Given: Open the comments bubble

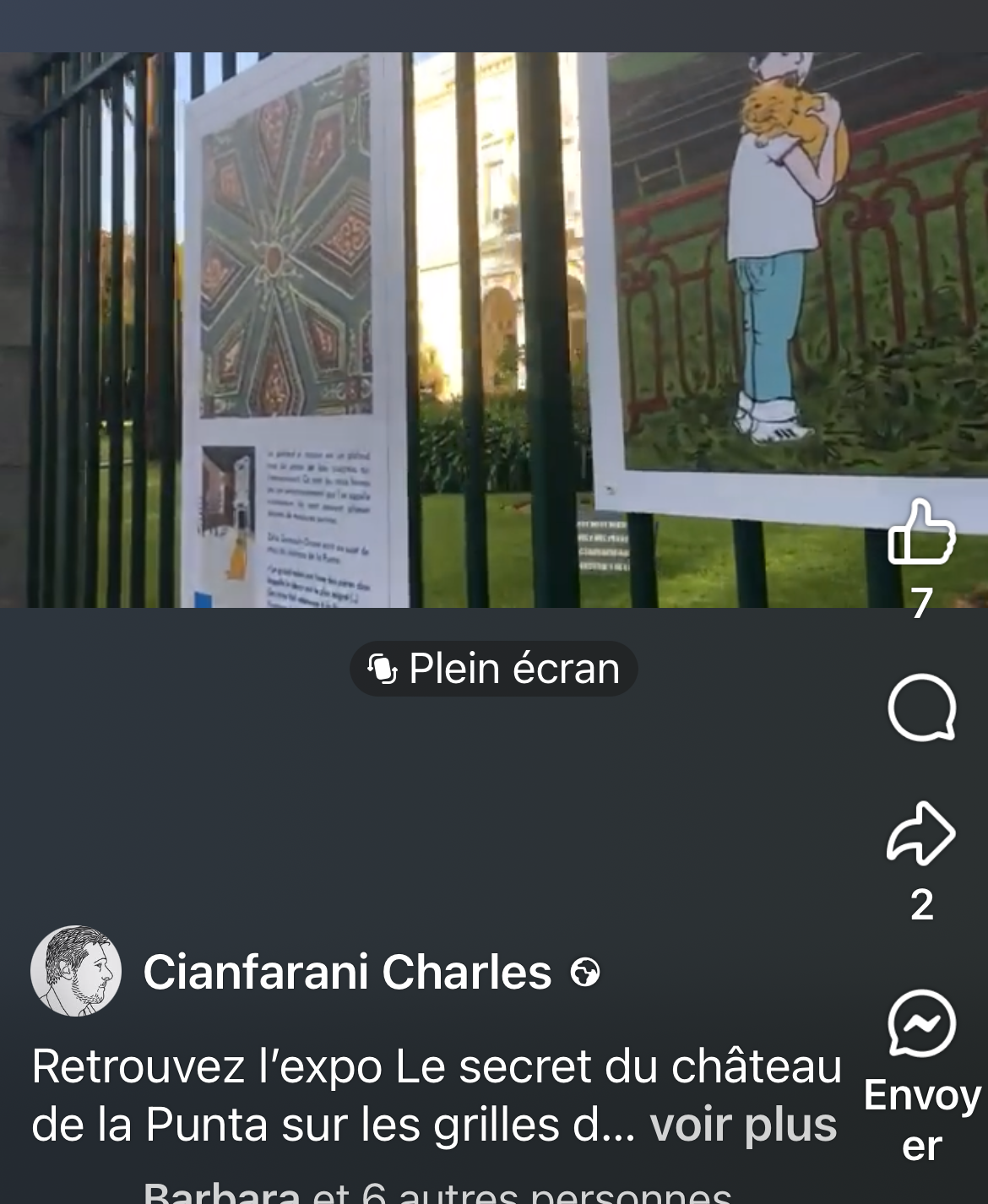Looking at the screenshot, I should click(x=921, y=708).
